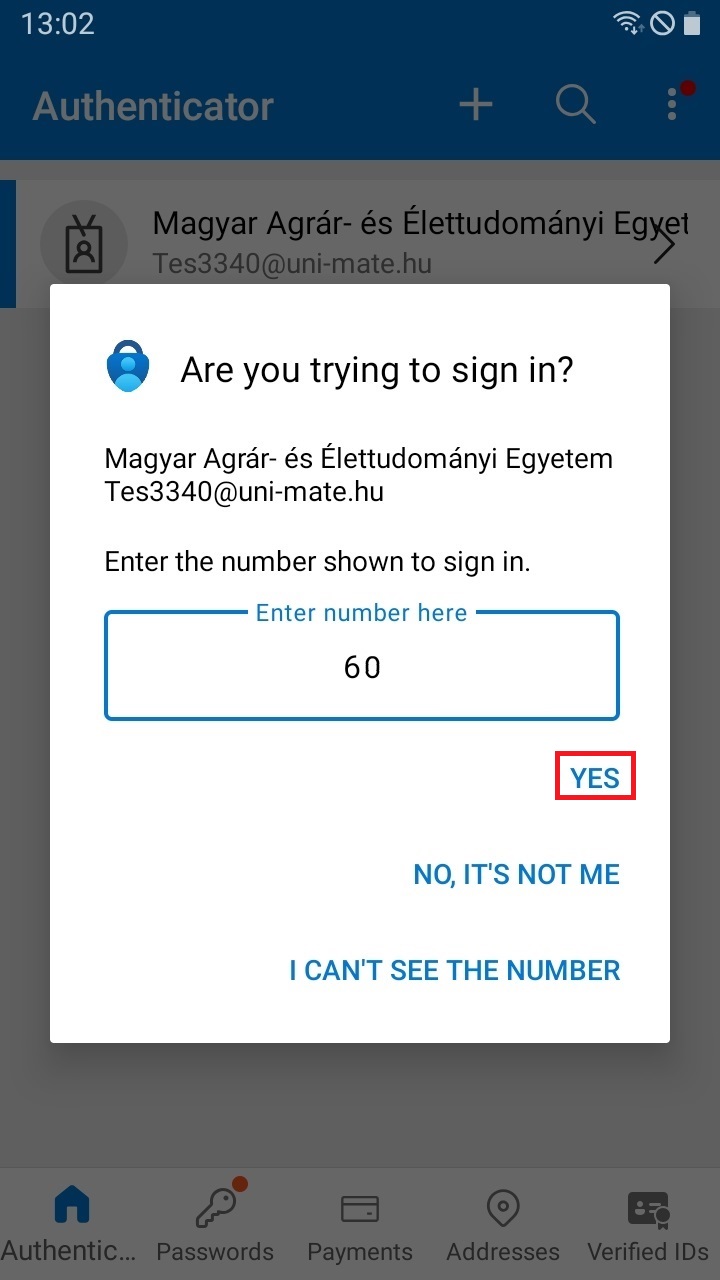Open the search magnifier
Screen dimensions: 720x1280
click(575, 105)
